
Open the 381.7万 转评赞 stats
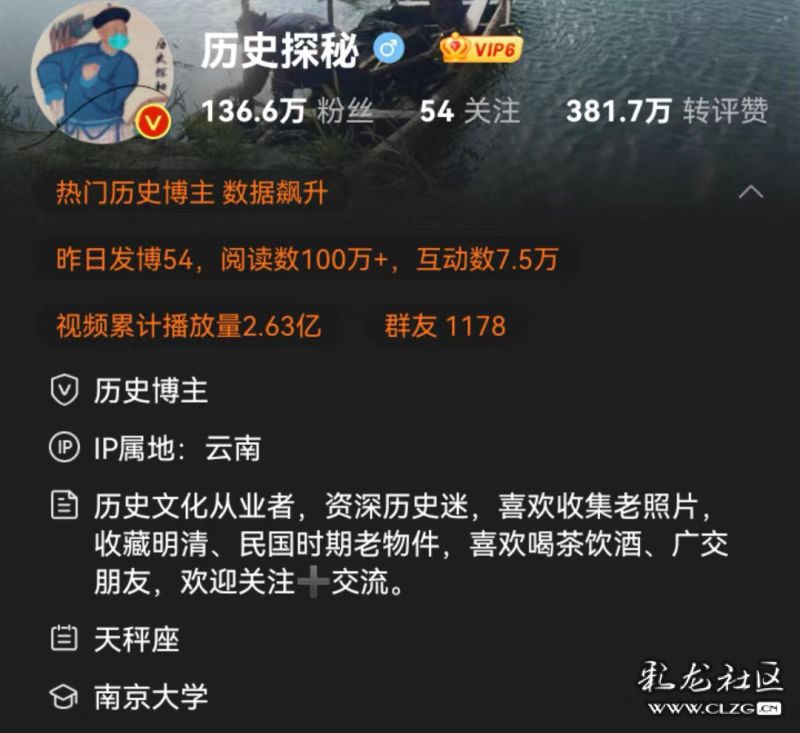click(x=666, y=111)
